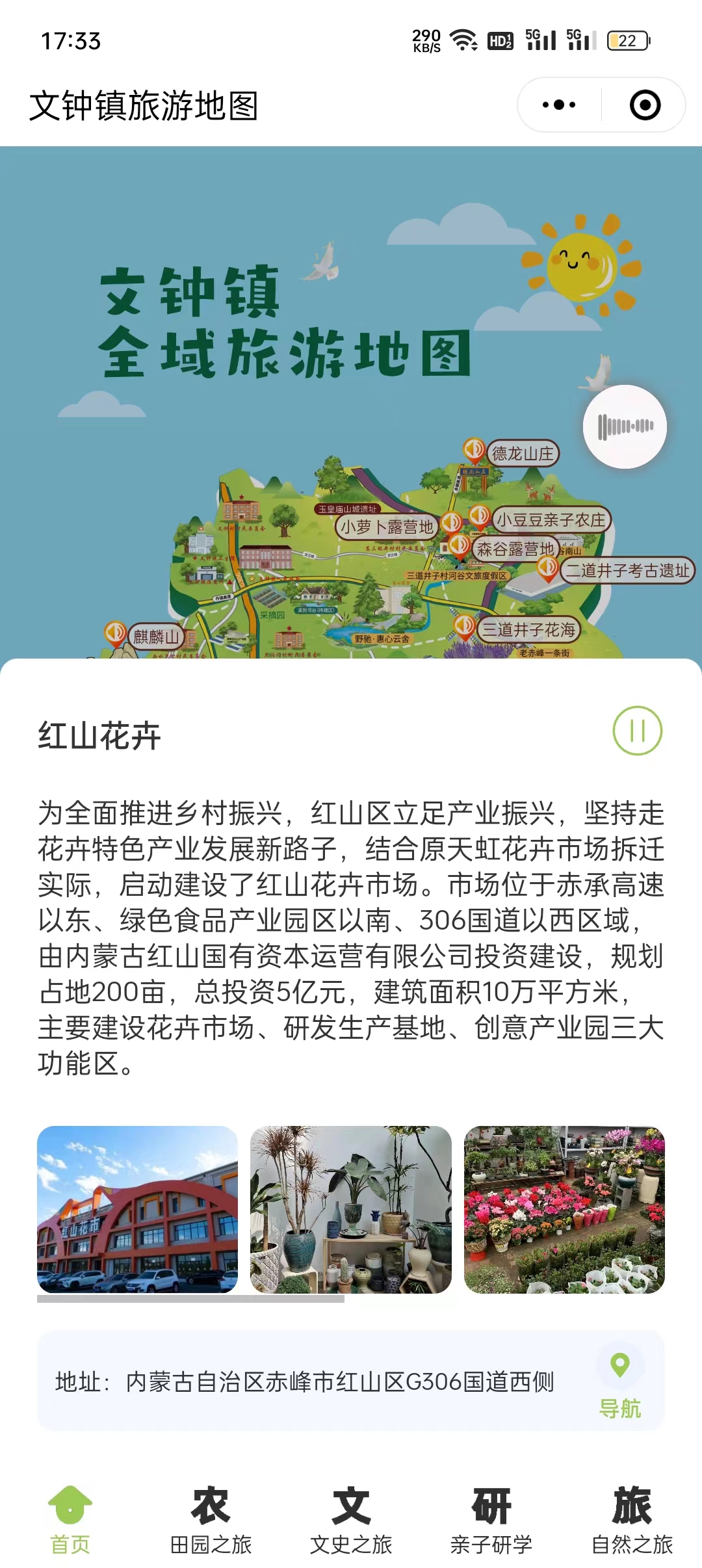Pause the 红山花卉 audio narration
Screen dimensions: 702x1568
[x=637, y=731]
